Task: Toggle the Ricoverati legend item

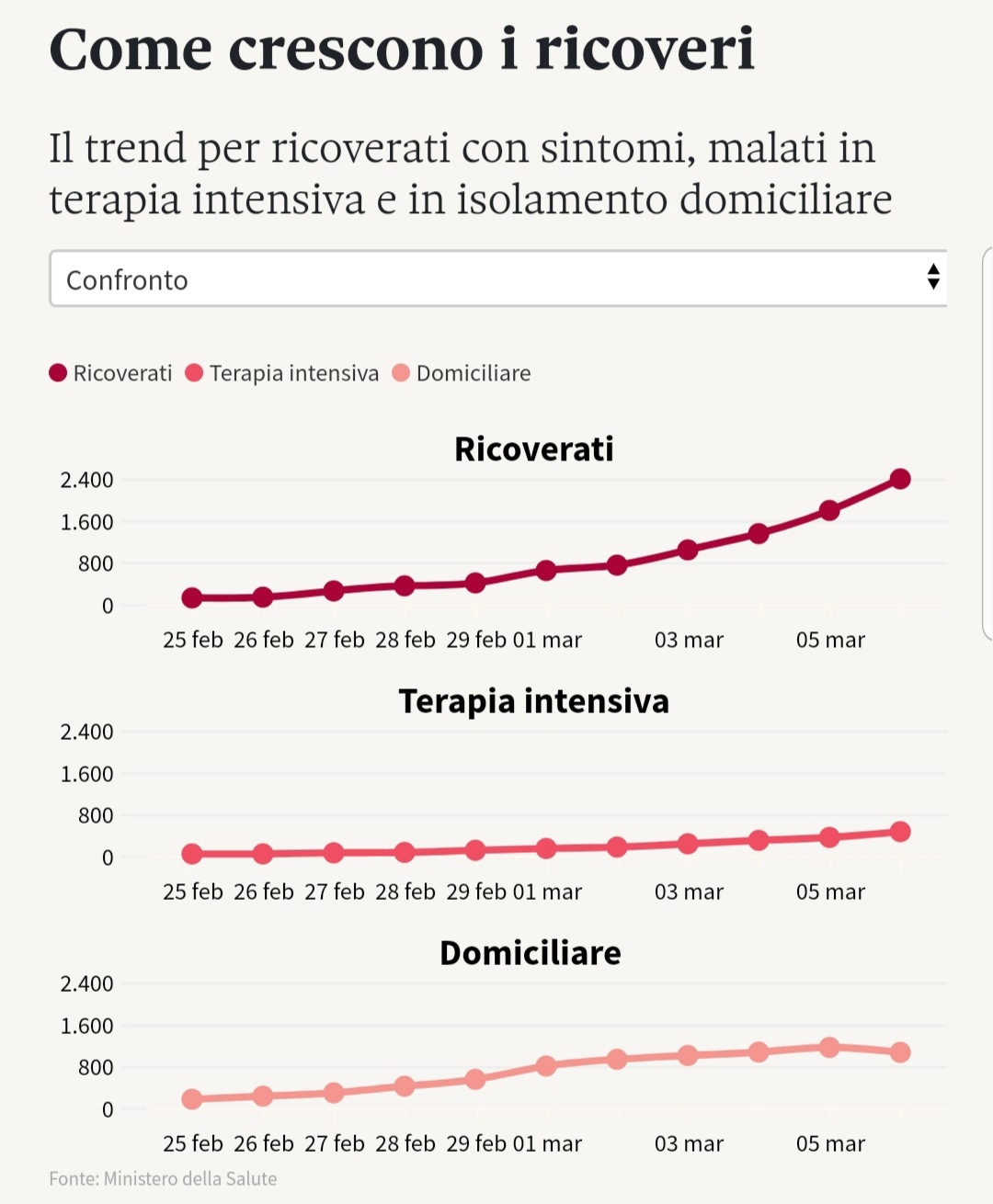Action: 111,373
